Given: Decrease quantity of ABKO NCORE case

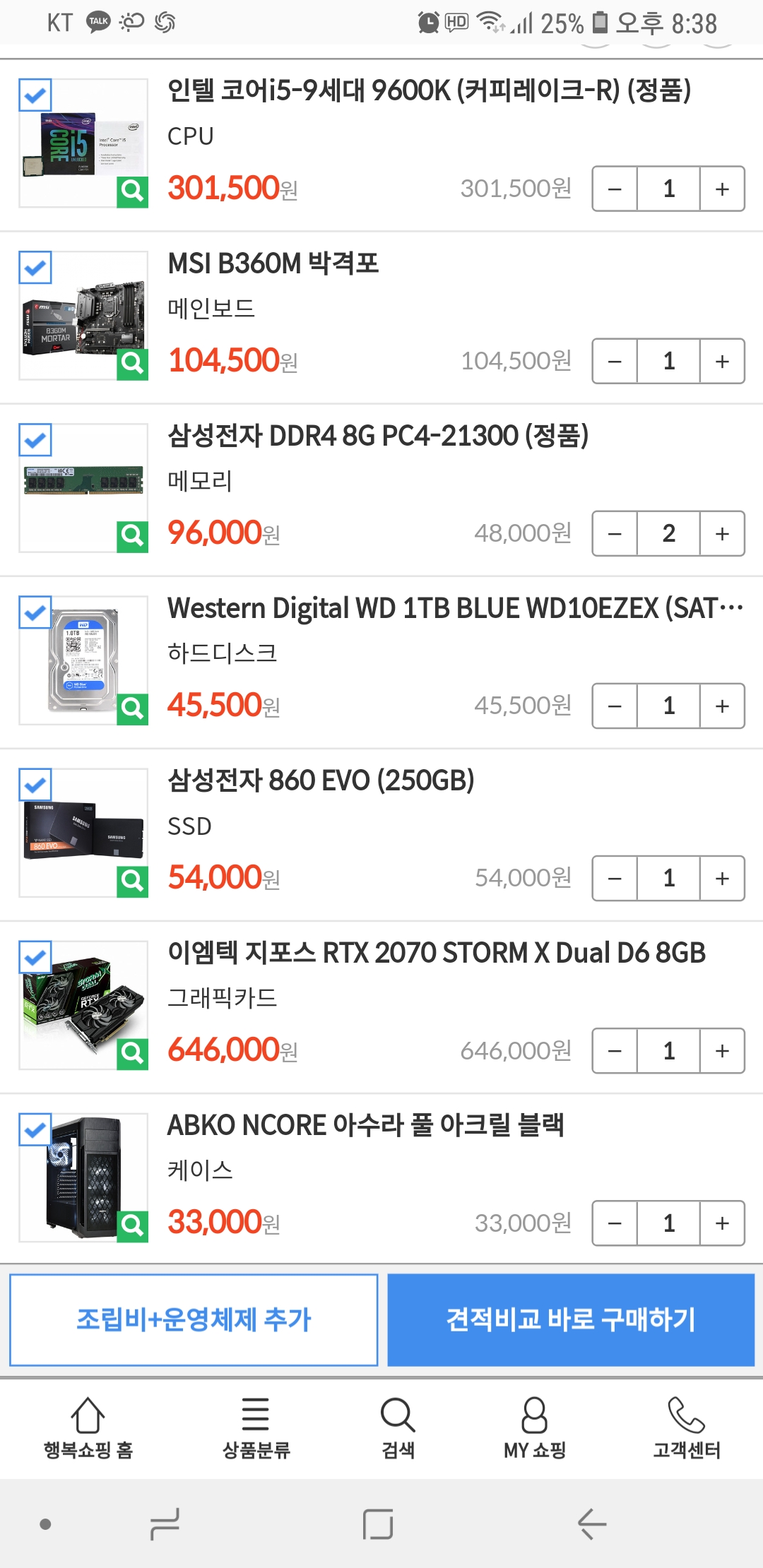Looking at the screenshot, I should click(615, 1223).
